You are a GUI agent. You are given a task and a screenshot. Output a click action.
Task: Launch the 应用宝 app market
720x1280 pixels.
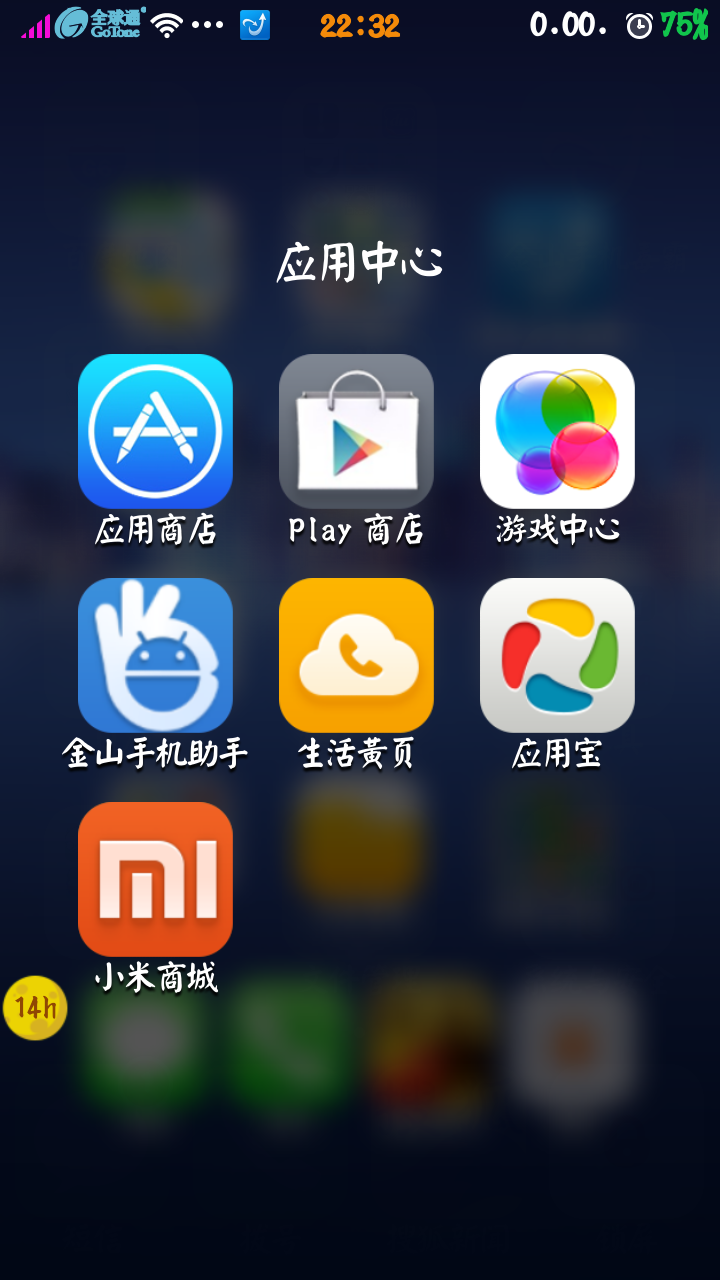556,654
